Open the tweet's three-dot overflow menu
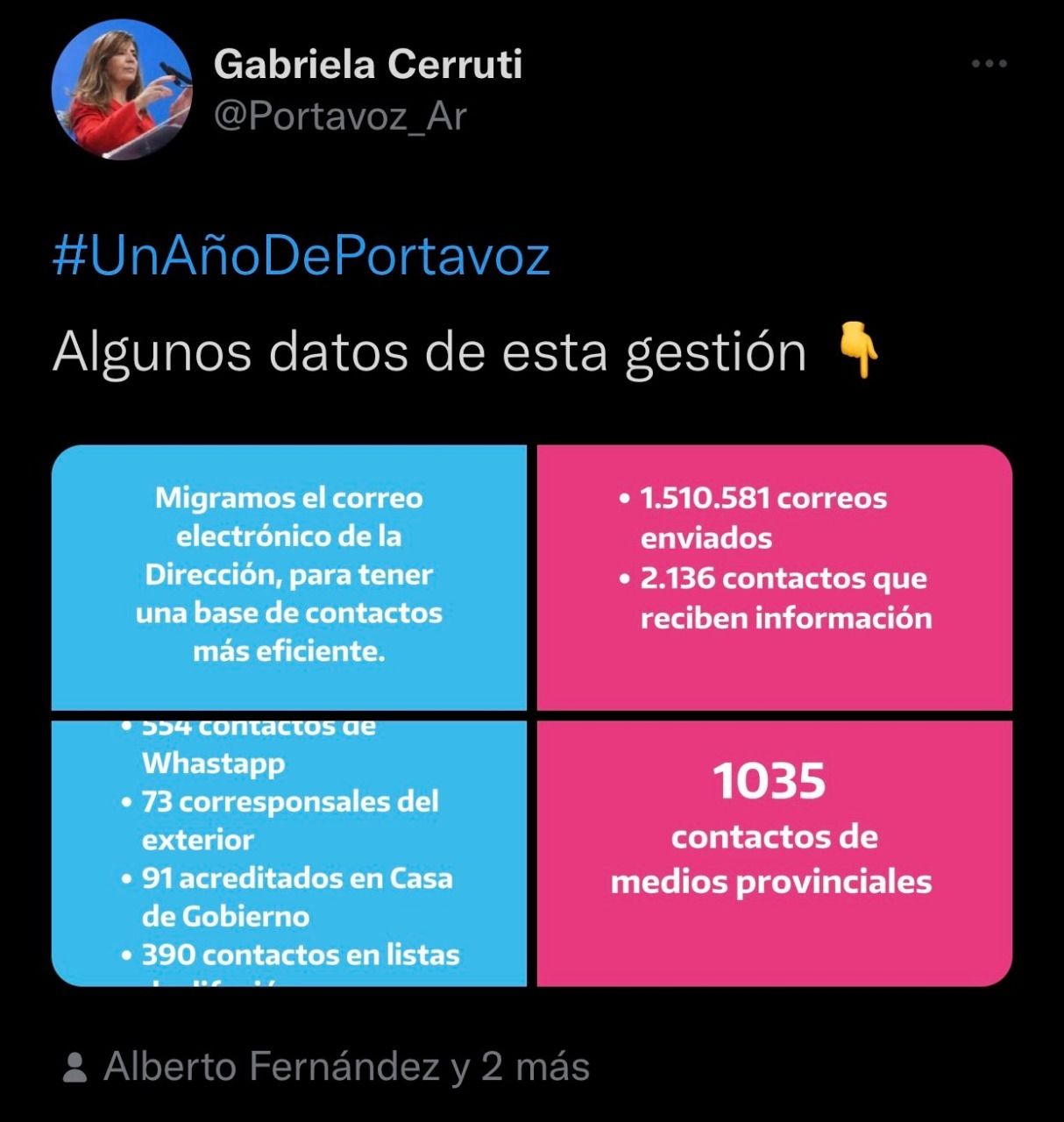Viewport: 1064px width, 1122px height. (x=990, y=64)
